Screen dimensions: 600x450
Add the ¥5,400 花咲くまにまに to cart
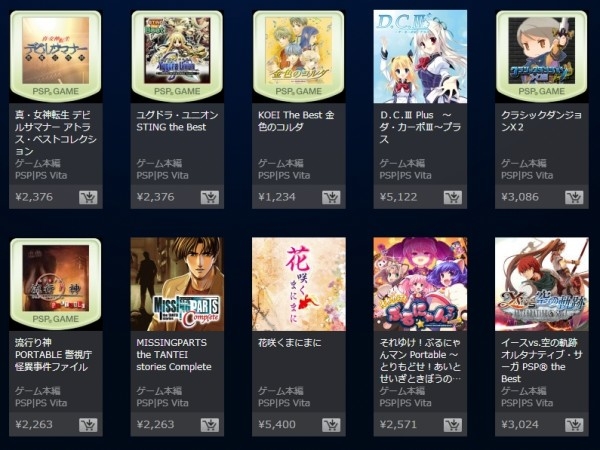click(x=332, y=425)
